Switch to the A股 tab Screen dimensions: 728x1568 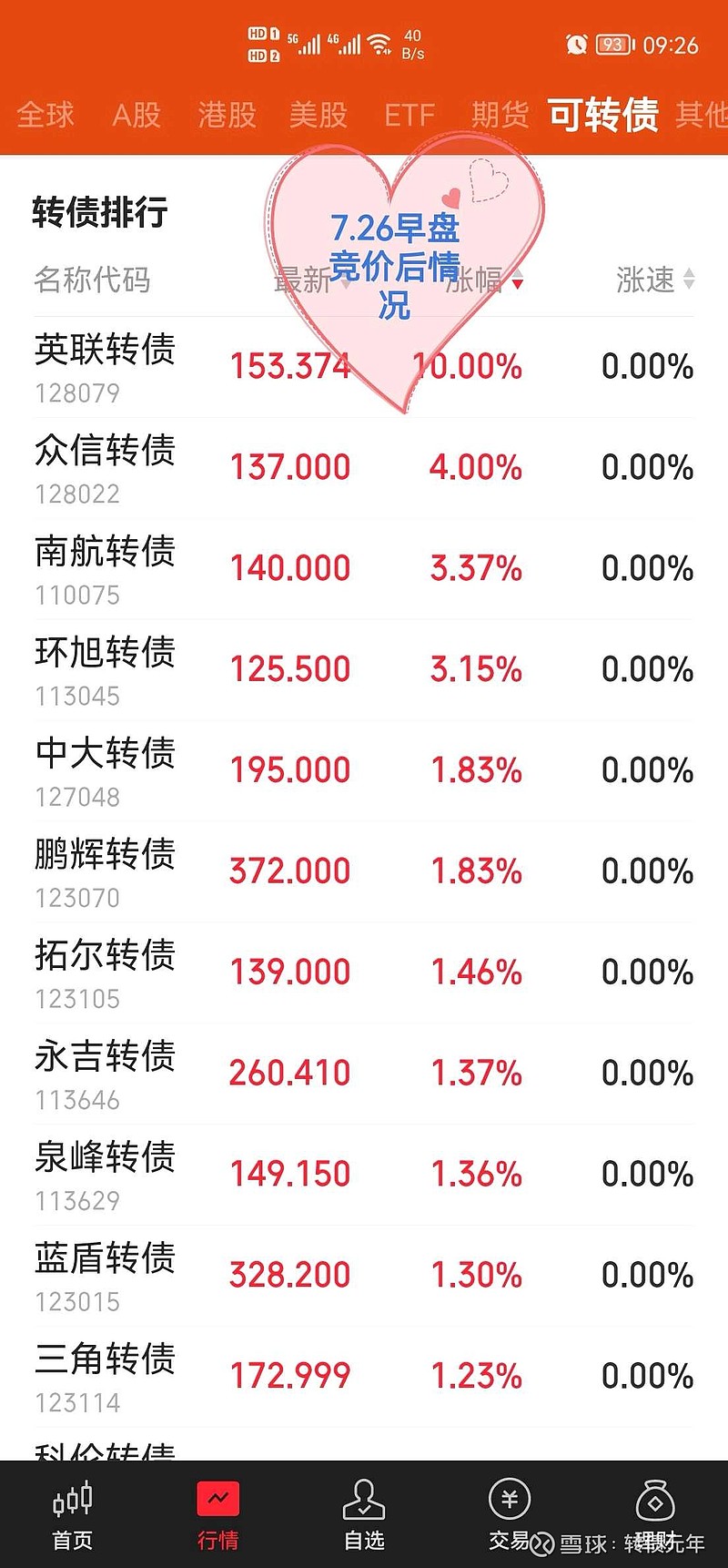(136, 116)
